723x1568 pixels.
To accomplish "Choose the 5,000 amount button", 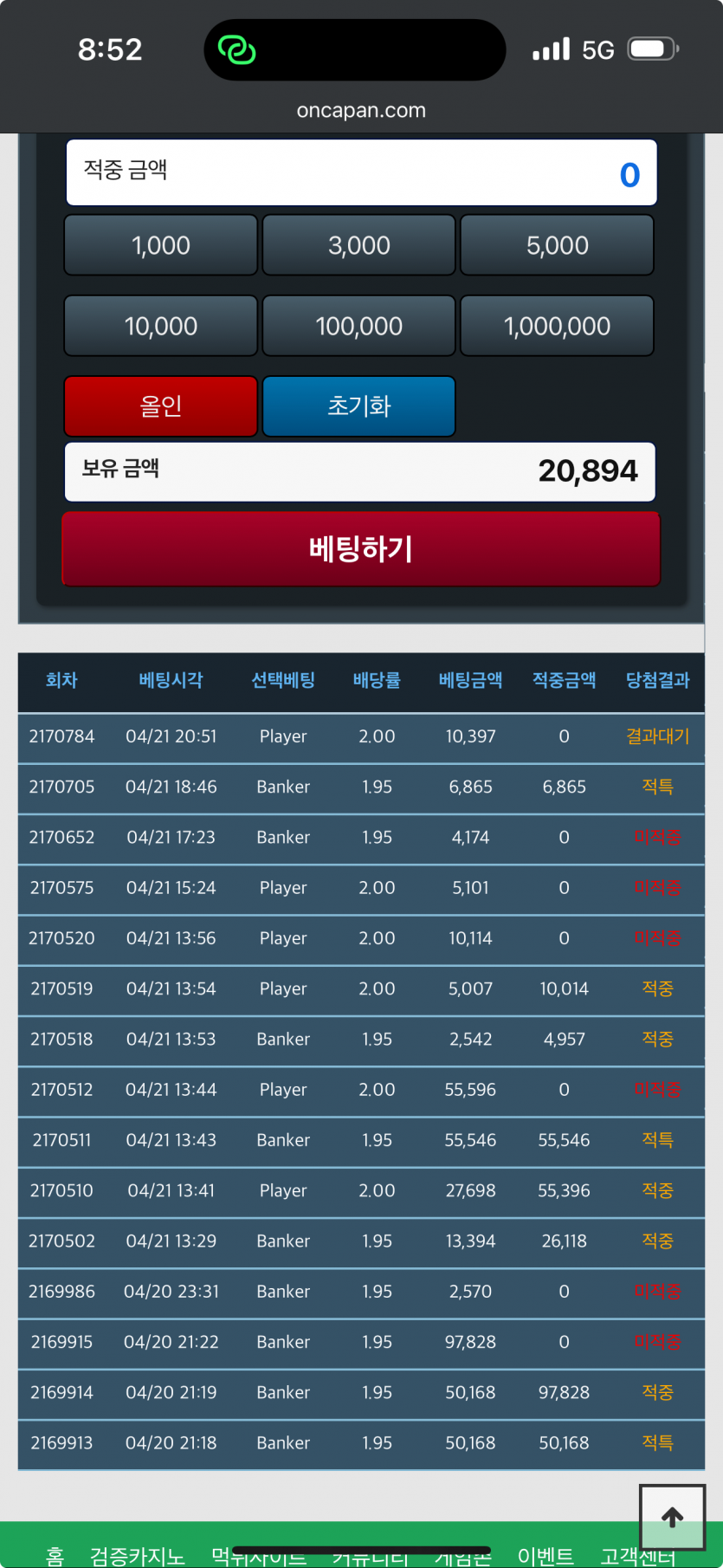I will [x=557, y=245].
